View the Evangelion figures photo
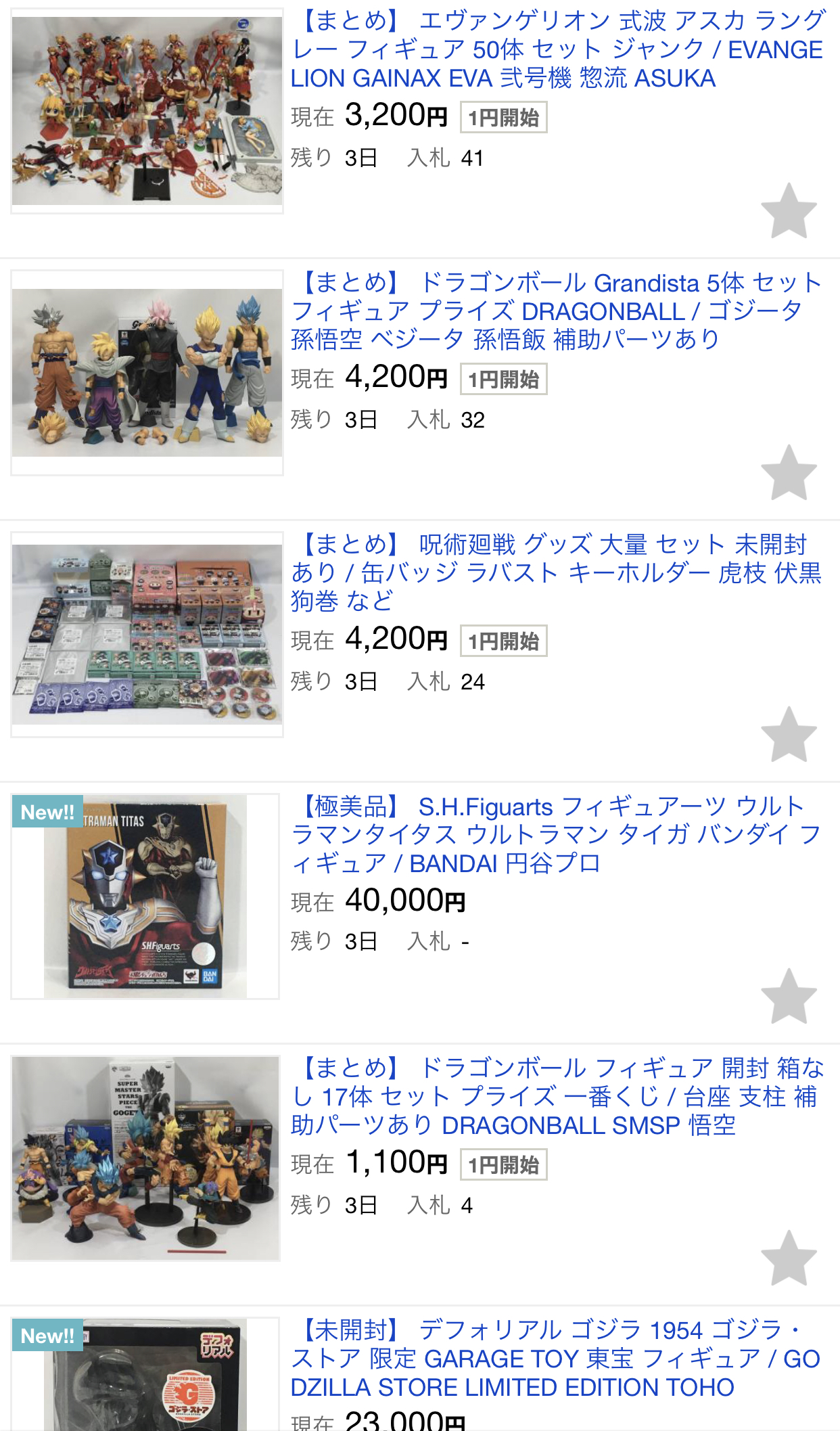This screenshot has width=840, height=1431. coord(147,111)
